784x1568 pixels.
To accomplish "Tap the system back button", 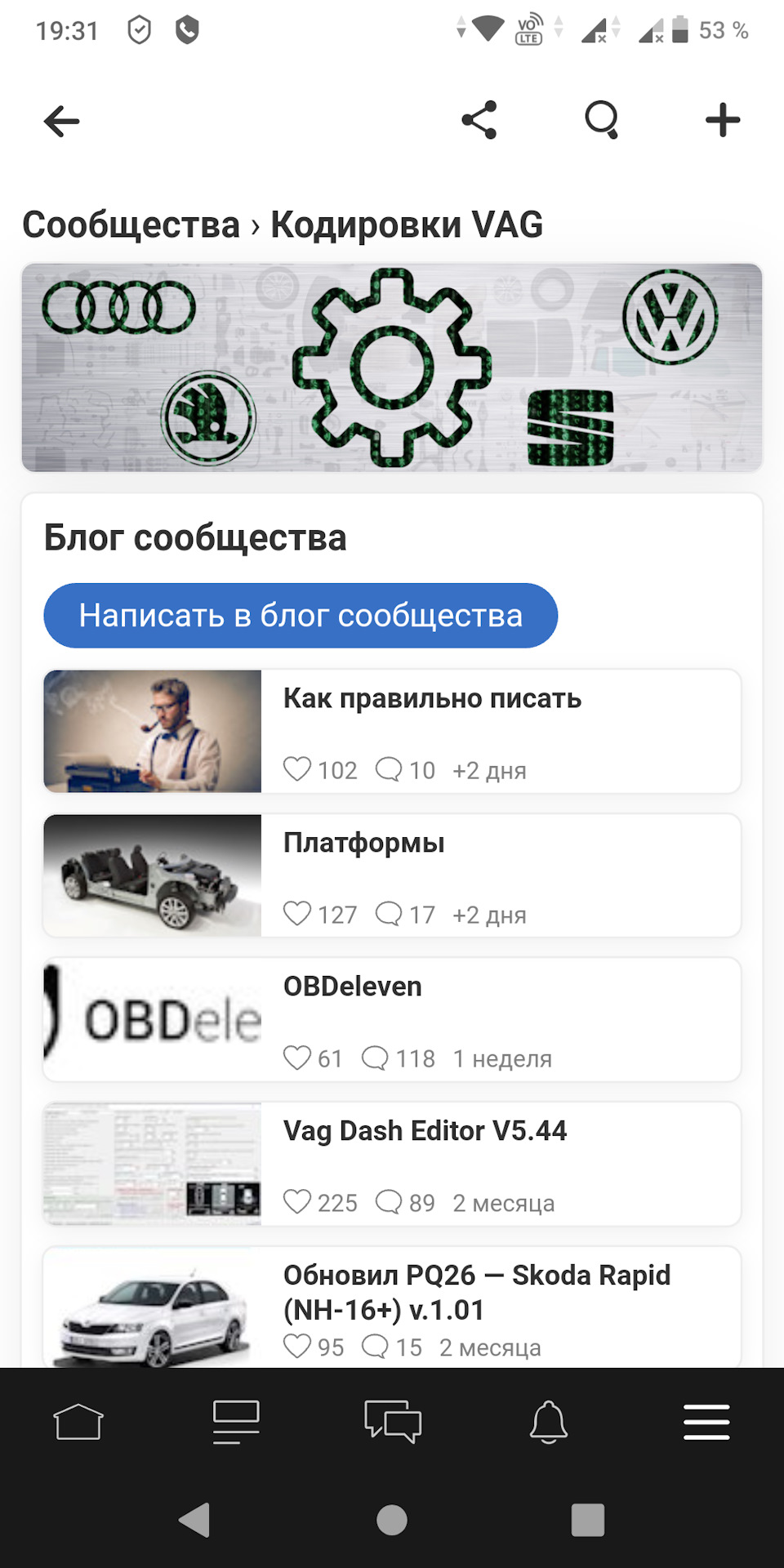I will coord(195,1521).
